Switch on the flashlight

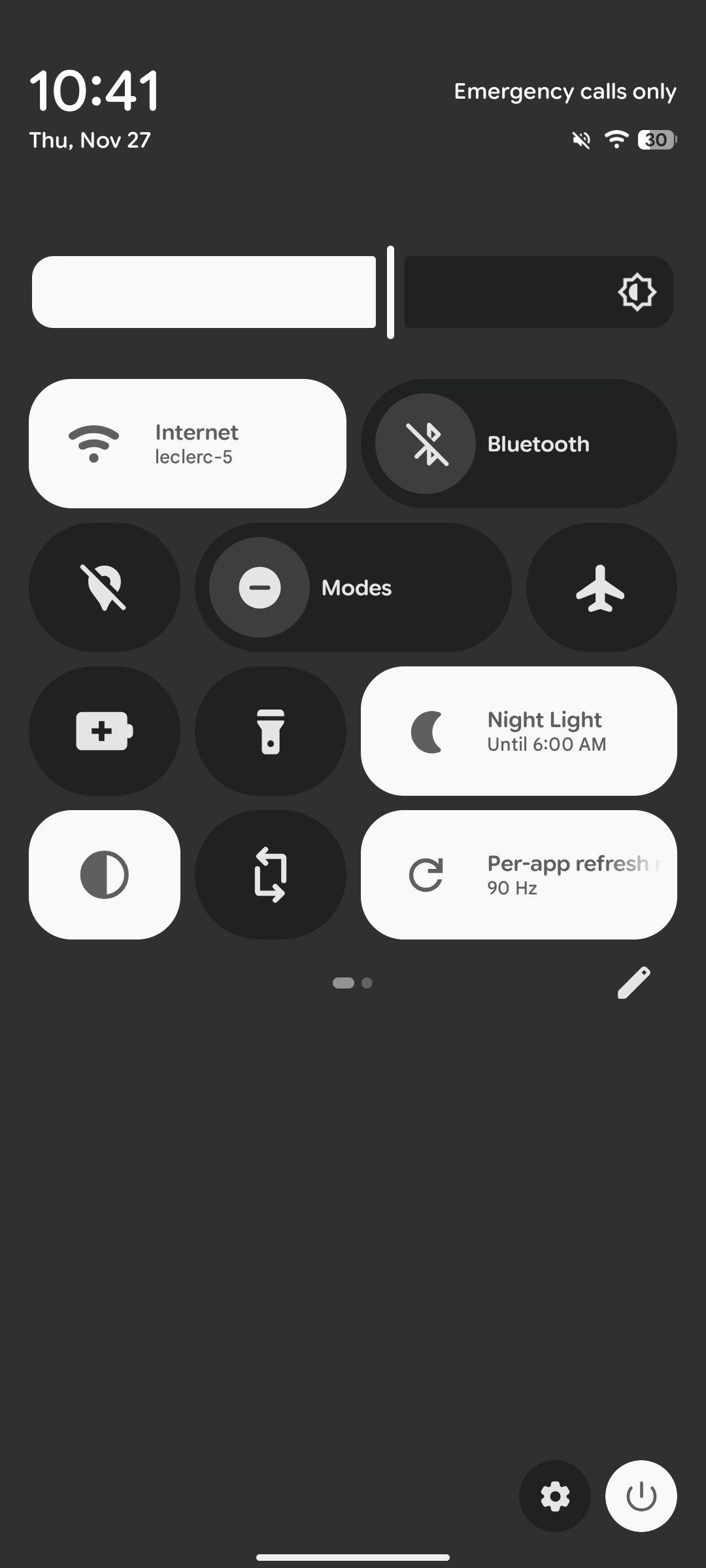pos(271,731)
